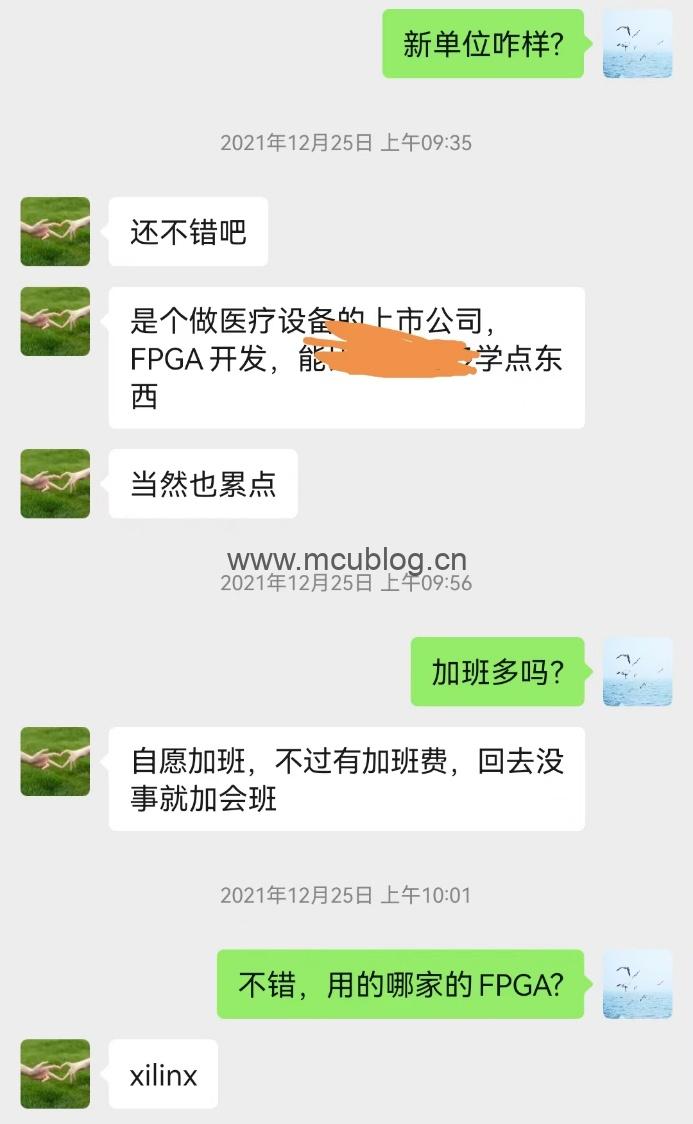The height and width of the screenshot is (1124, 693).
Task: Tap contact's avatar next to "还不错吧"
Action: [x=55, y=231]
